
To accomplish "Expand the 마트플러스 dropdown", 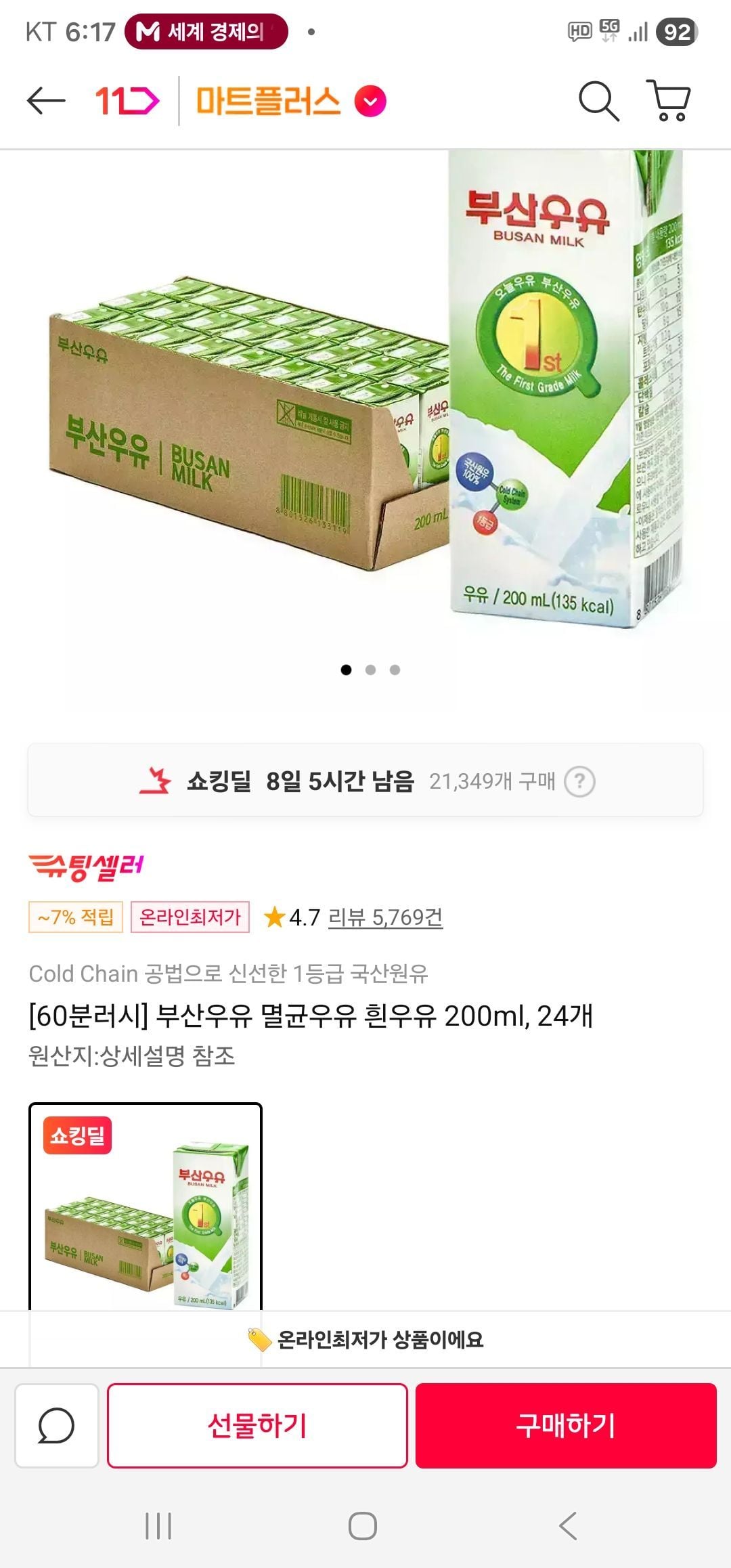I will (x=370, y=102).
